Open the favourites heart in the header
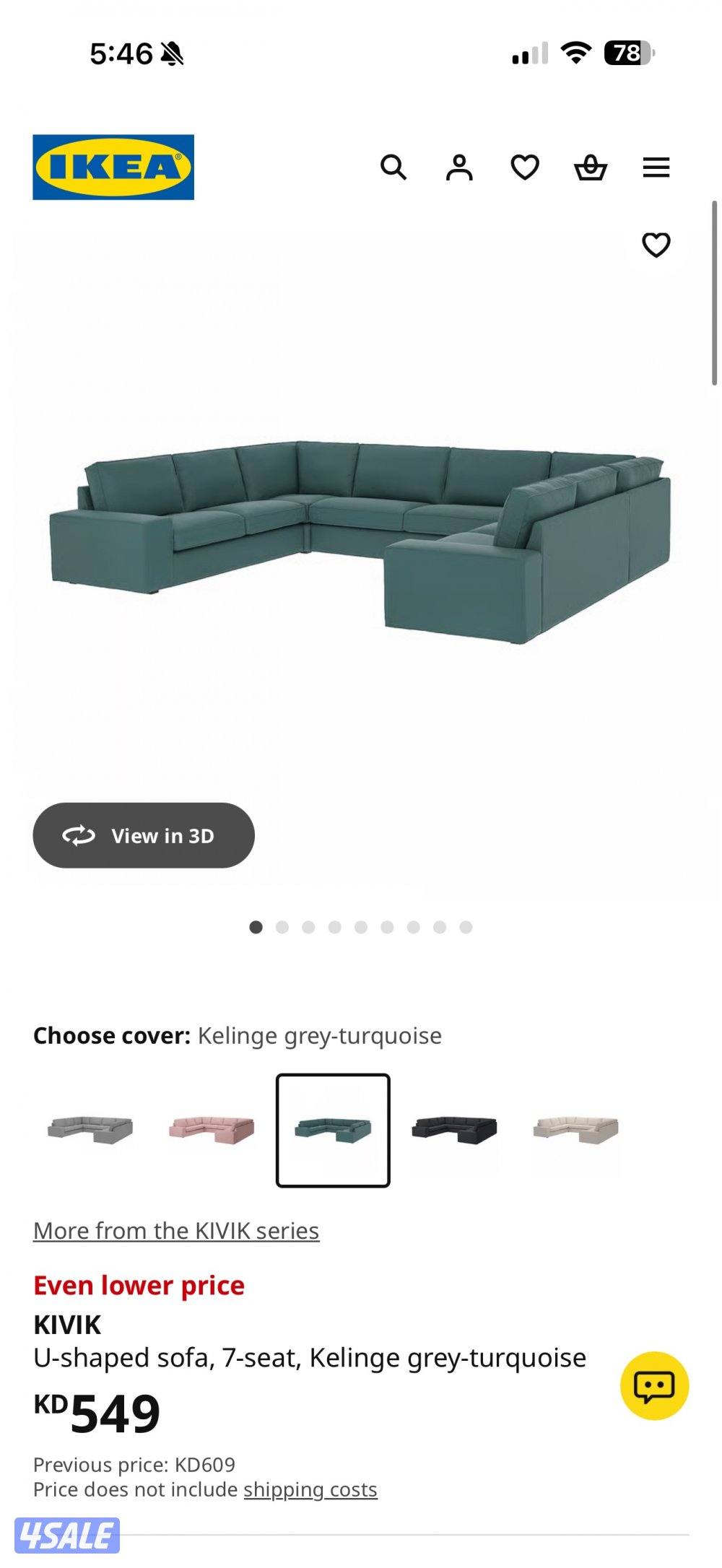 pyautogui.click(x=525, y=167)
